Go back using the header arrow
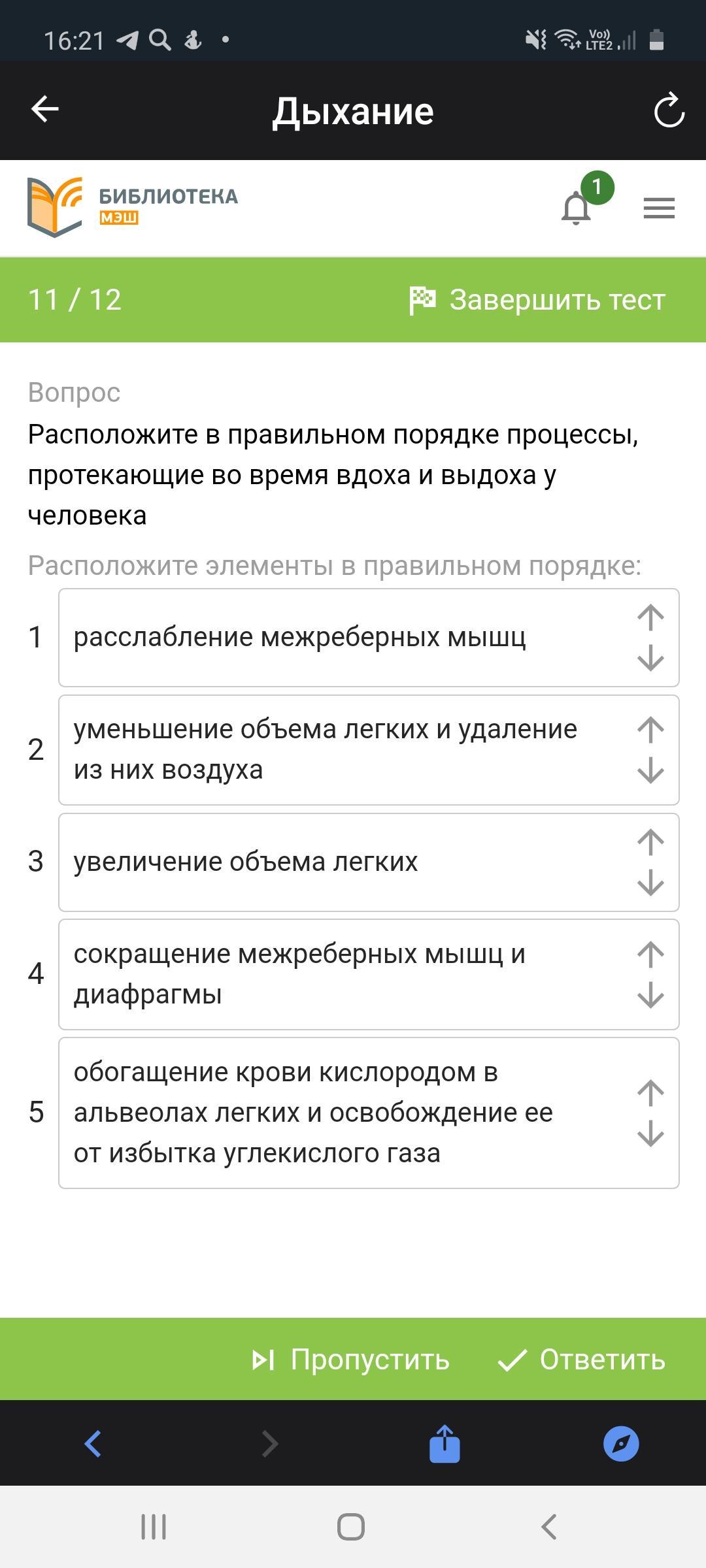706x1568 pixels. [x=44, y=109]
